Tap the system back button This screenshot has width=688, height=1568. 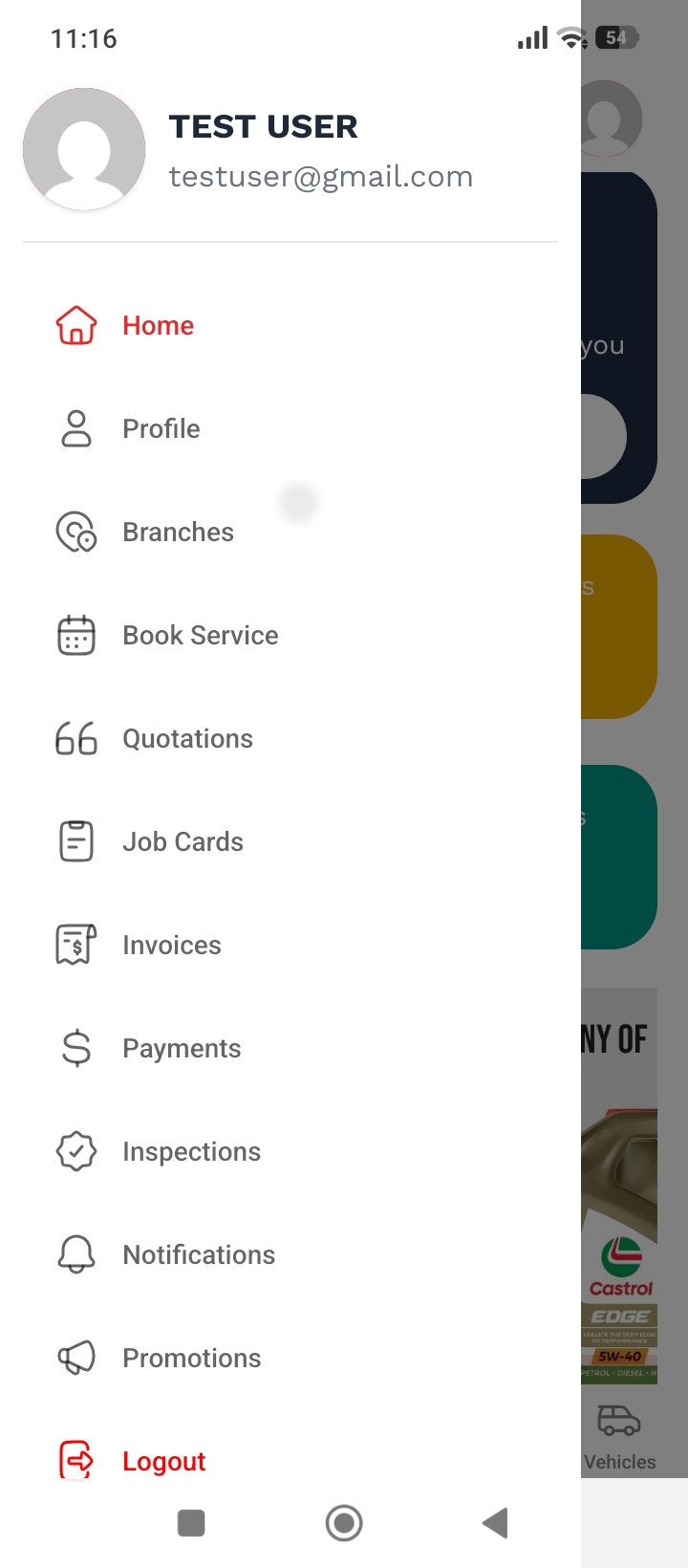tap(495, 1523)
